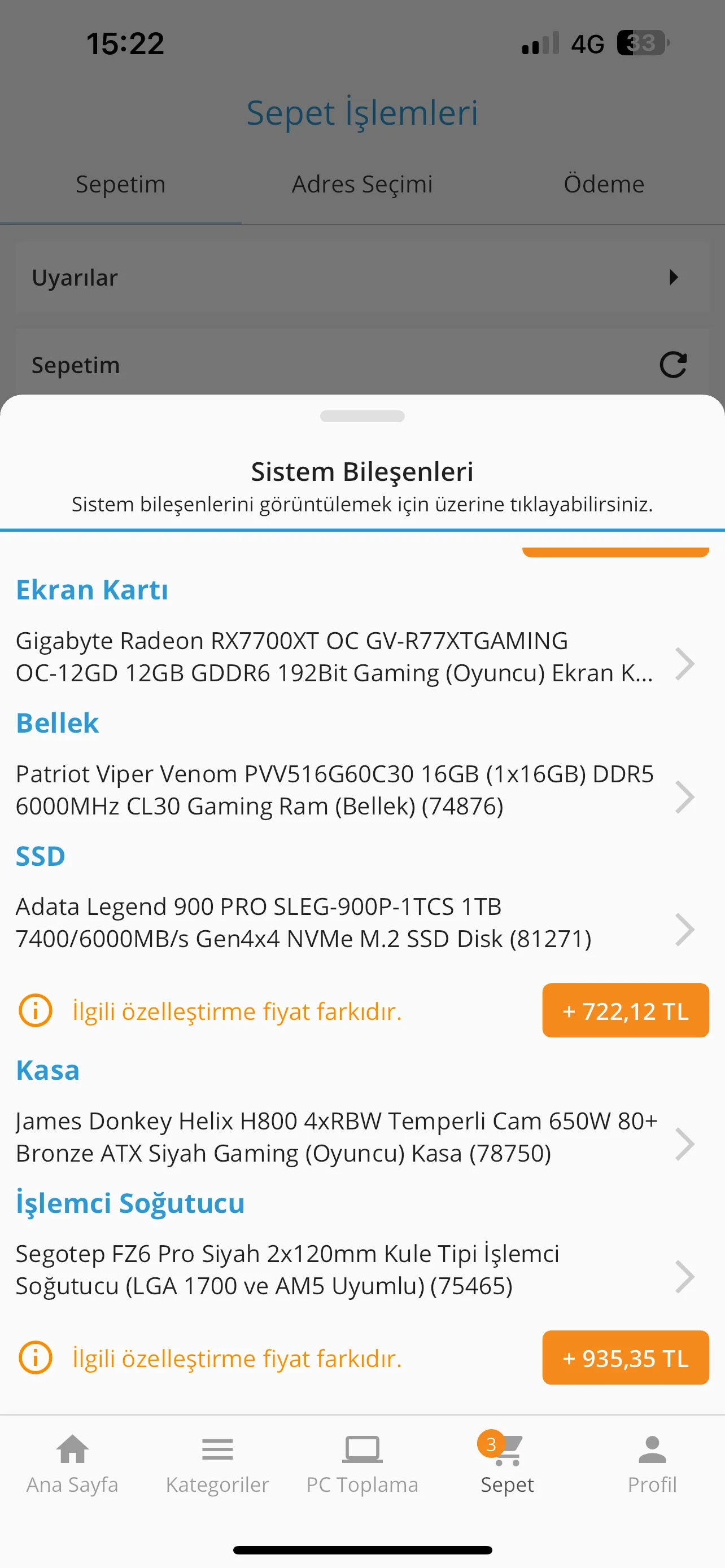View the Patriot Viper Venom RAM component

click(x=353, y=790)
